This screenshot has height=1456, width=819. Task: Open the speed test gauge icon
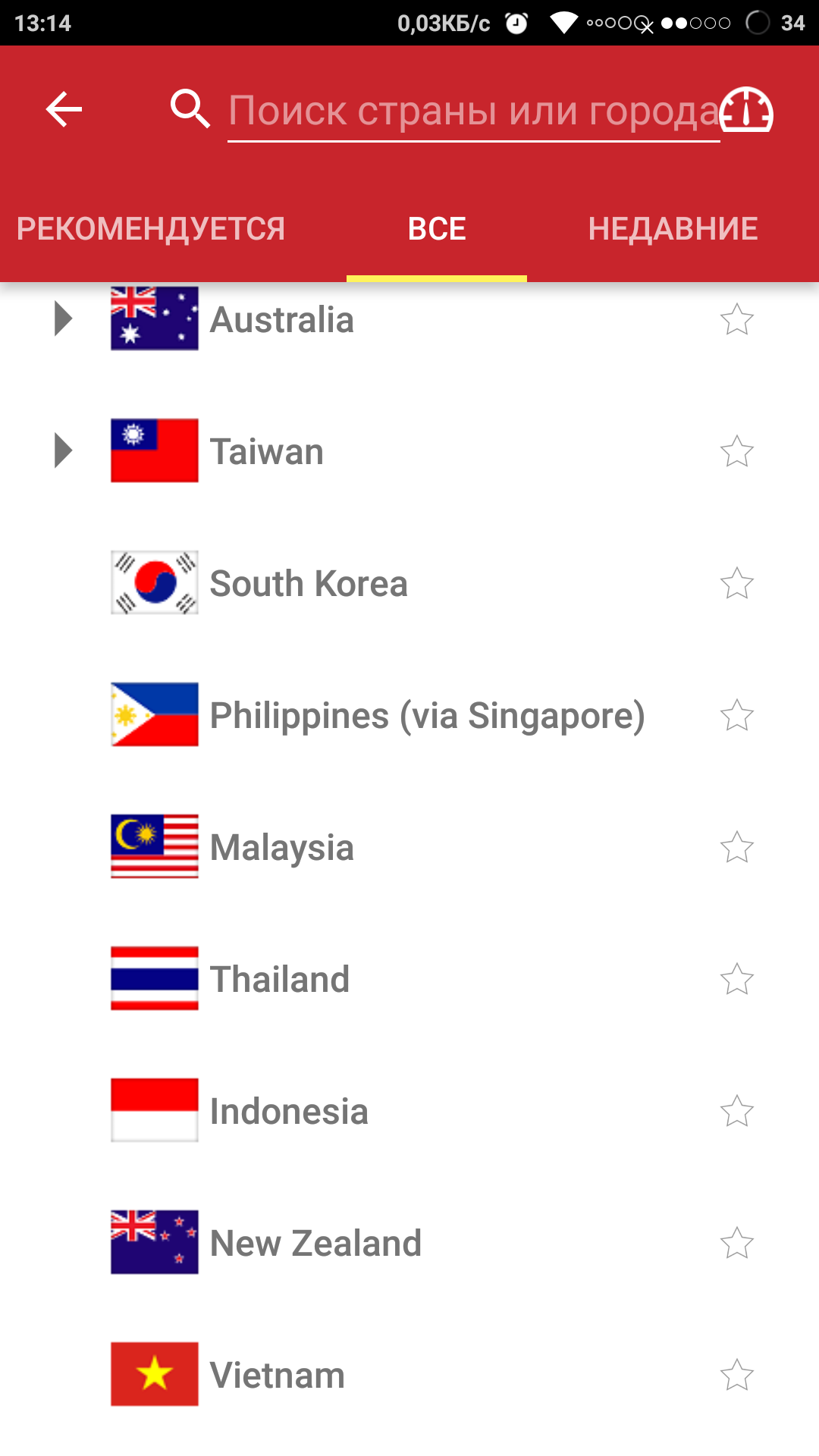click(x=746, y=111)
